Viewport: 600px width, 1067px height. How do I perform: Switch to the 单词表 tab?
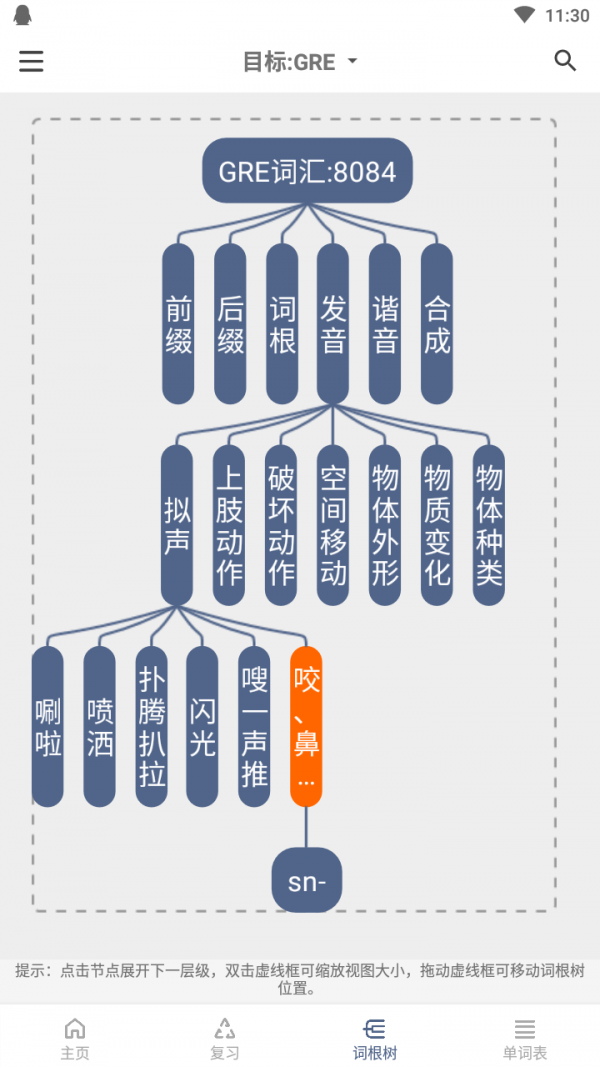(525, 1038)
